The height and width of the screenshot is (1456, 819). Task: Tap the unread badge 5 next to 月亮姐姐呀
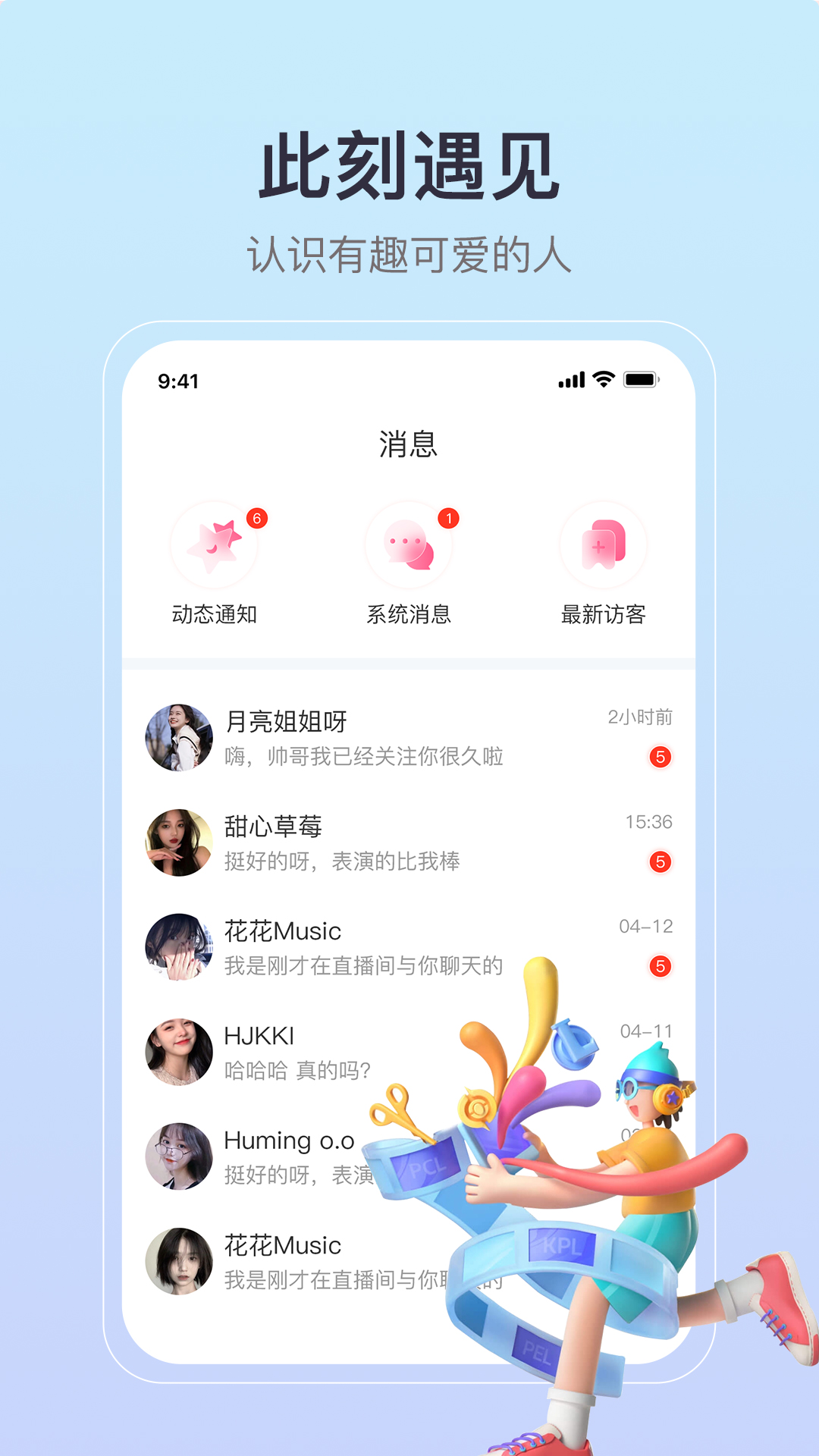[x=661, y=756]
